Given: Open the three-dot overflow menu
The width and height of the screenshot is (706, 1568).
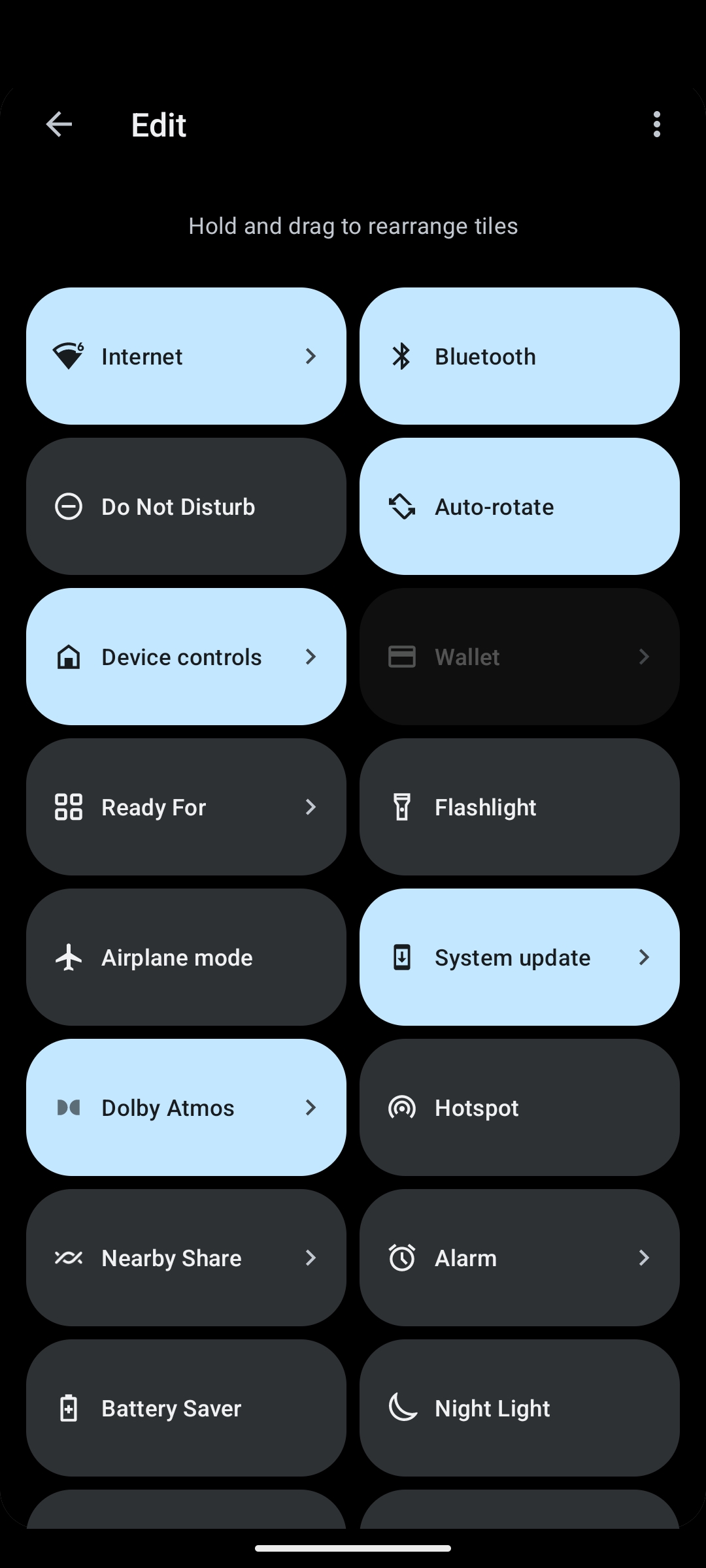Looking at the screenshot, I should (656, 124).
